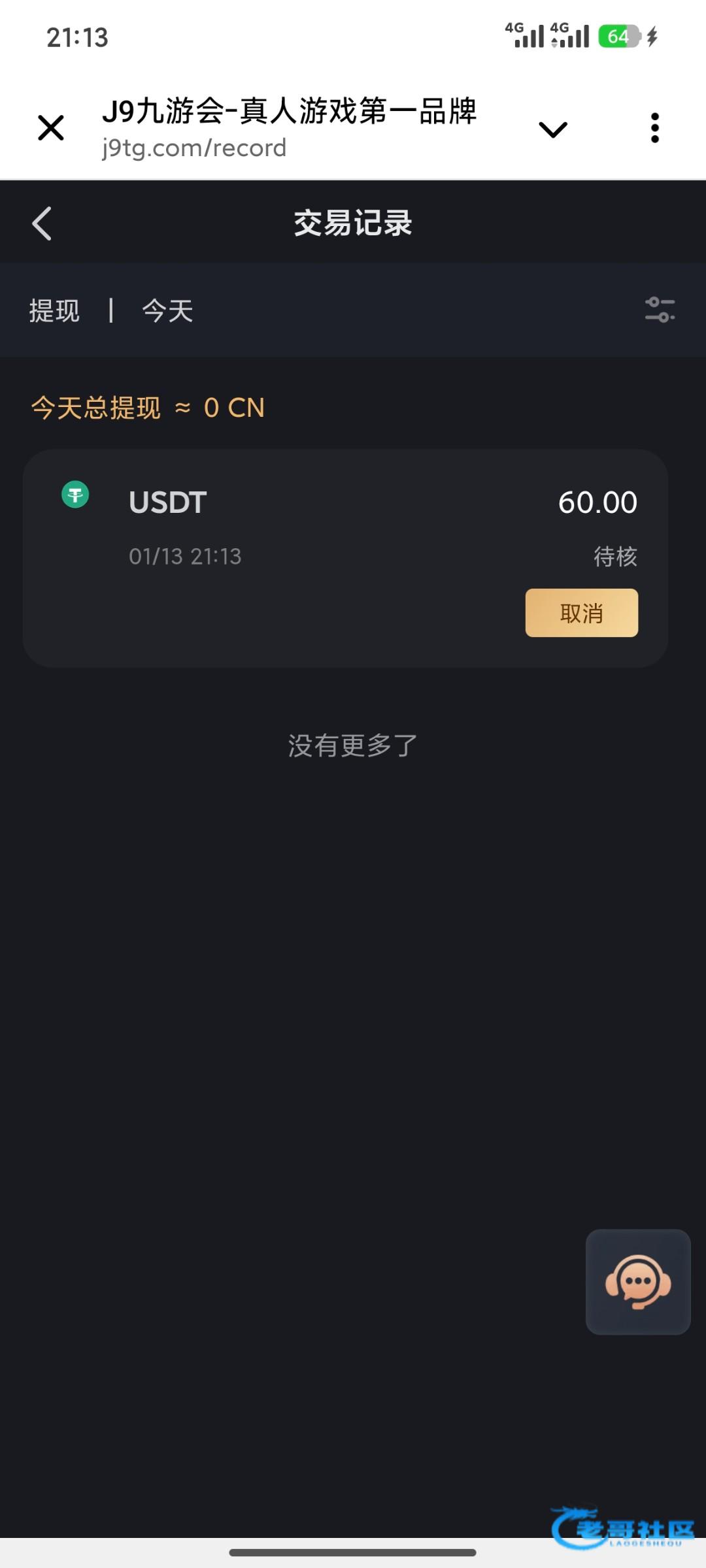Open customer service chat
Screen dimensions: 706x1568
(638, 1282)
